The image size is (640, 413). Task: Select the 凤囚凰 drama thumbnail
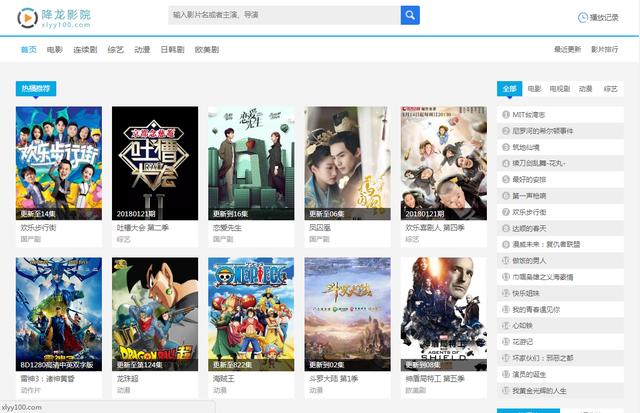click(347, 163)
